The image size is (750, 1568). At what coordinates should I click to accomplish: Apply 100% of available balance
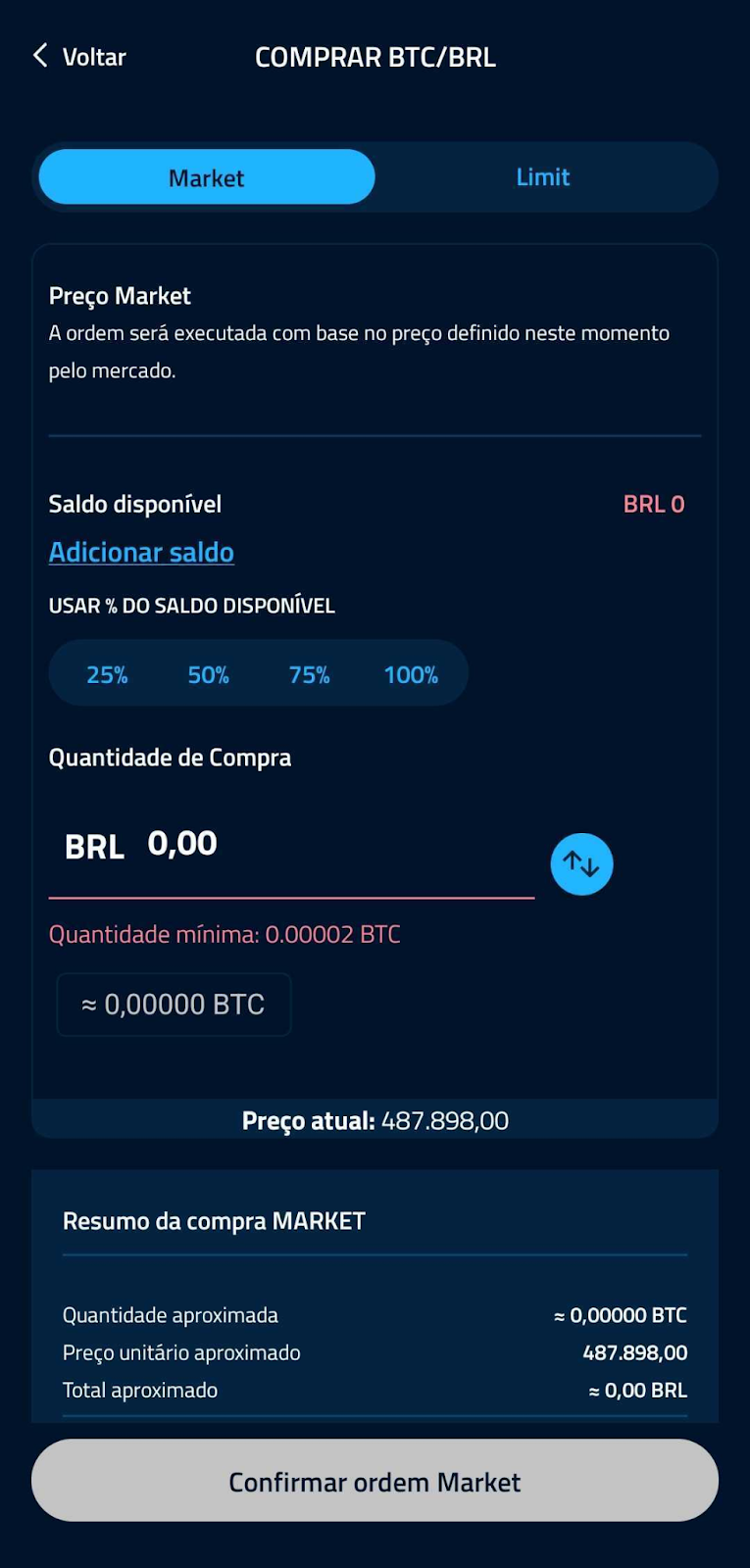point(411,674)
